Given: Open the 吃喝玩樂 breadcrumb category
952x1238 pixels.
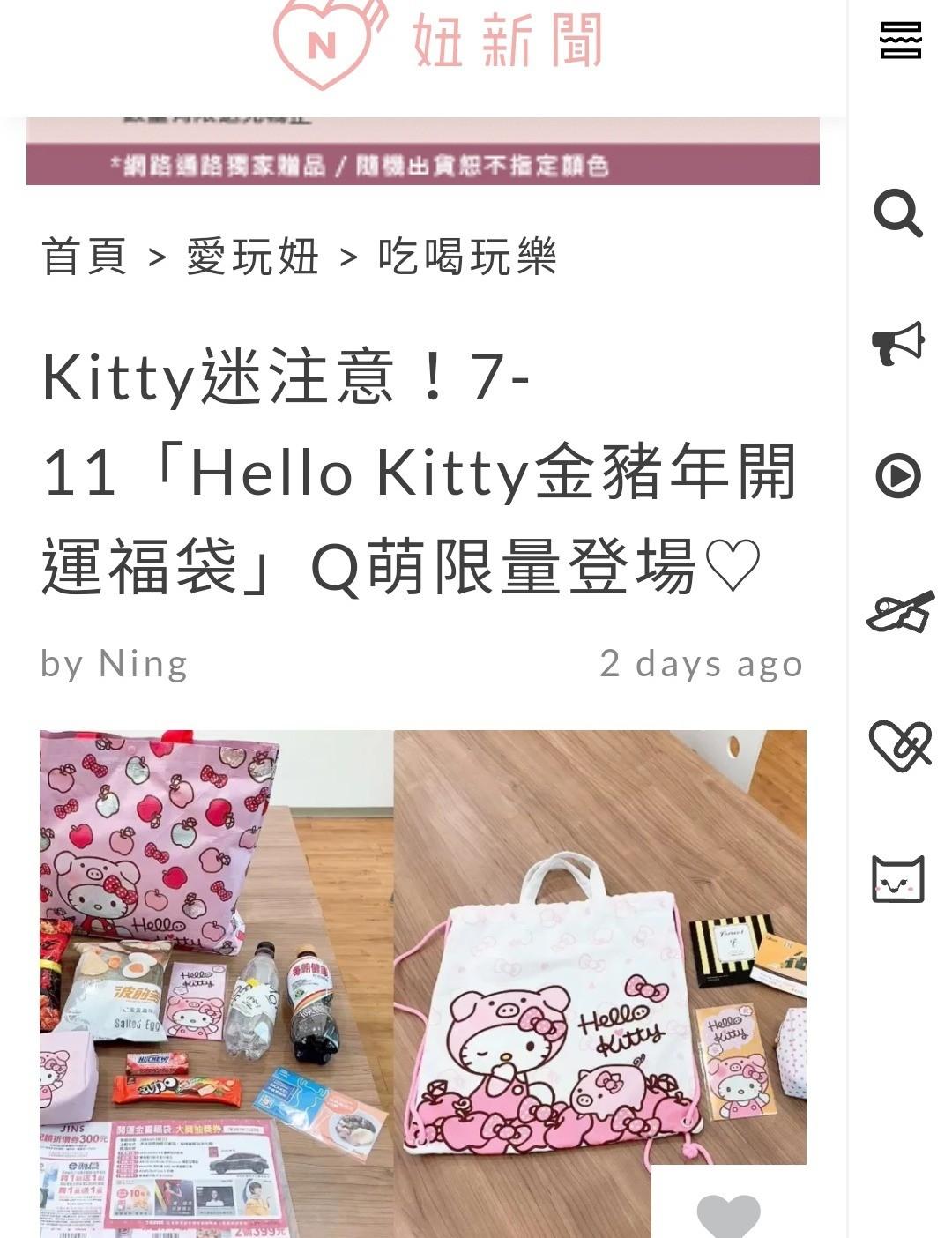Looking at the screenshot, I should pyautogui.click(x=467, y=257).
